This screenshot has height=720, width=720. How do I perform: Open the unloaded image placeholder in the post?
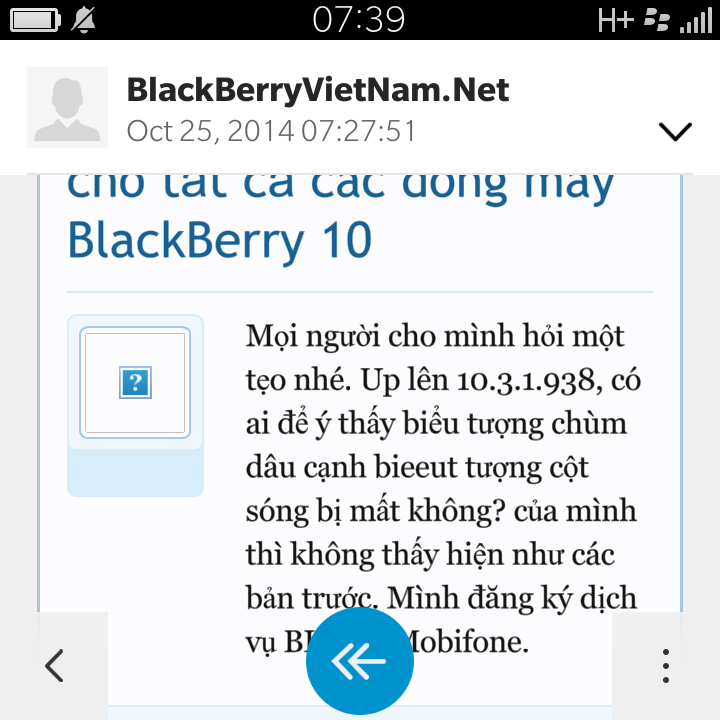134,383
